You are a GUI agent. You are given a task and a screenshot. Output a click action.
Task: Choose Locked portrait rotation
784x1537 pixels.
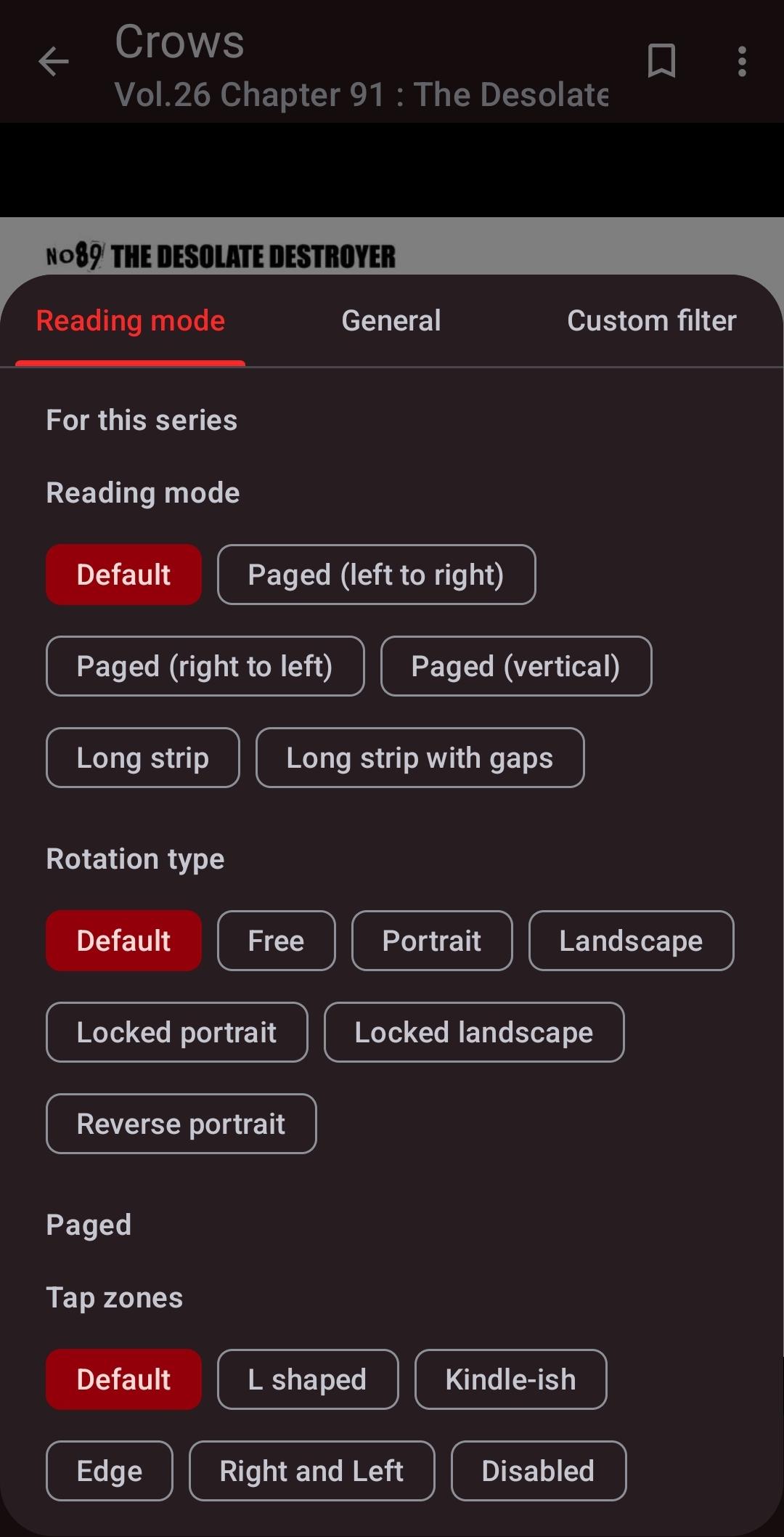[176, 1032]
